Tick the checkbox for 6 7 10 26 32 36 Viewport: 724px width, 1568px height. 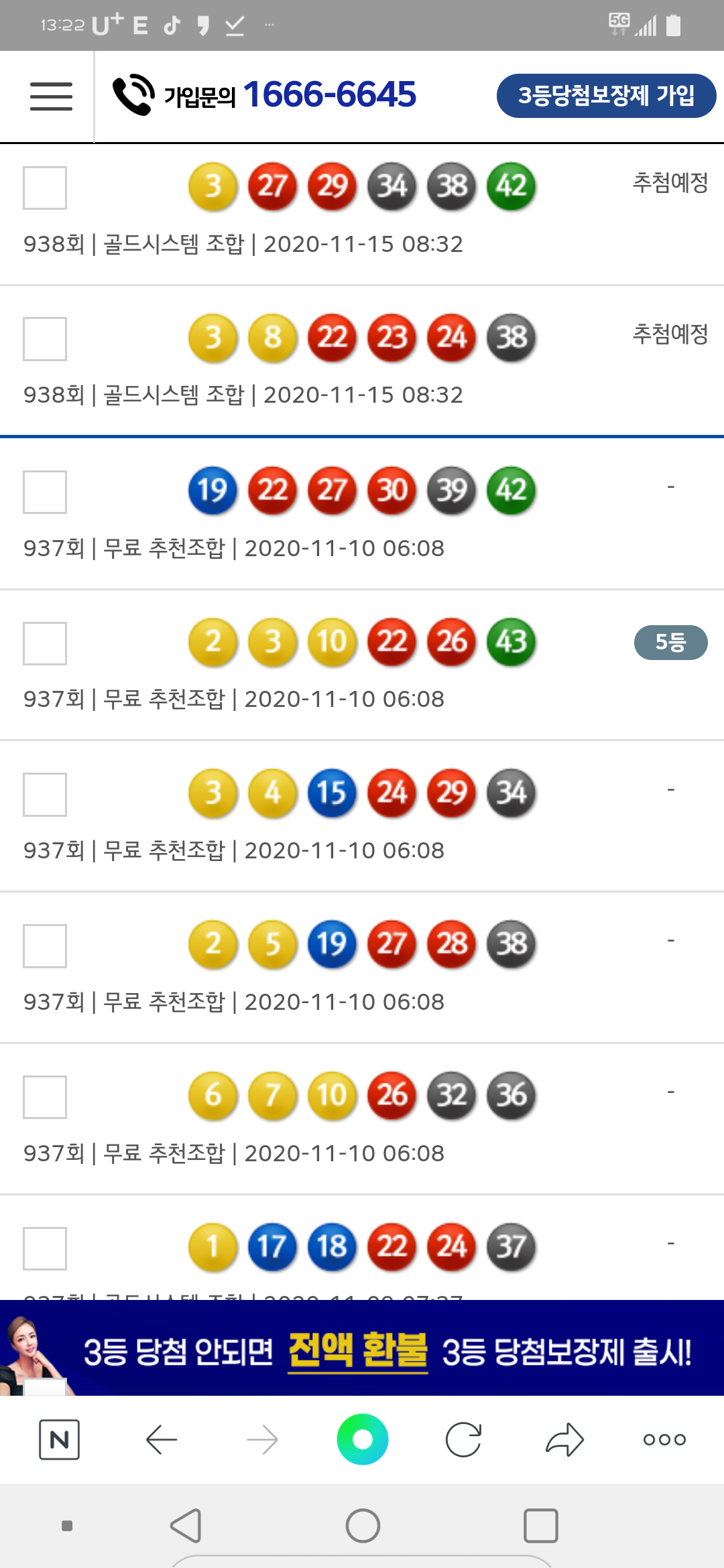click(x=45, y=1098)
